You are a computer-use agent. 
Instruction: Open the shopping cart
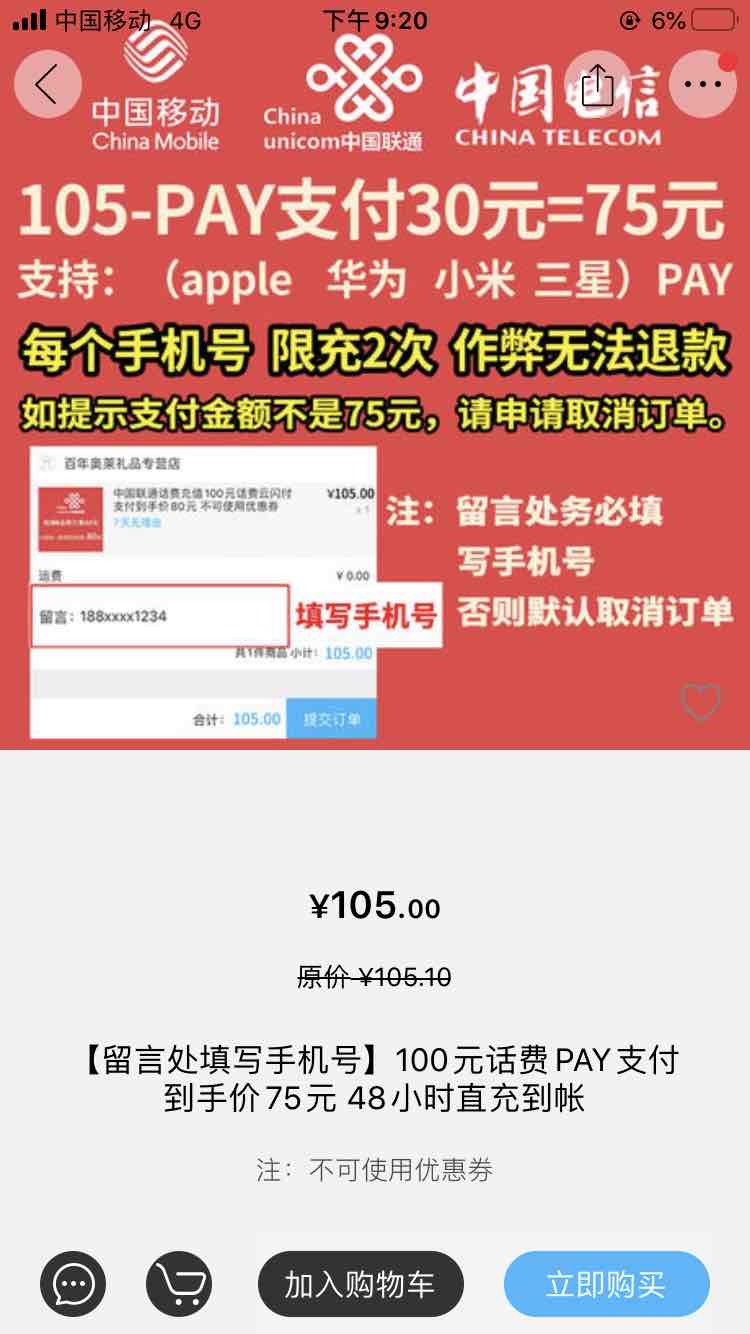tap(179, 1284)
